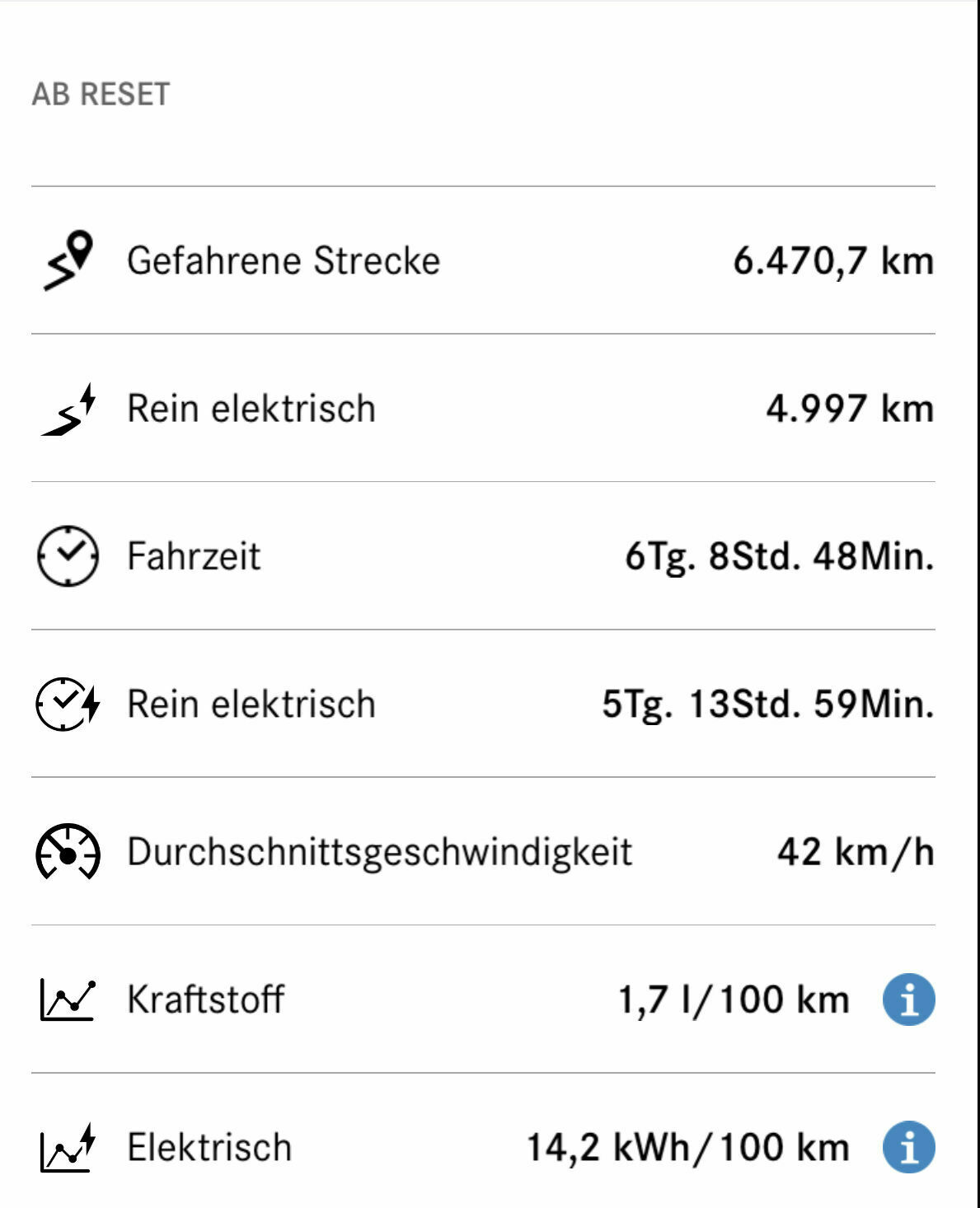Select the Rein elektrisch driving time row
Viewport: 980px width, 1208px height.
490,704
